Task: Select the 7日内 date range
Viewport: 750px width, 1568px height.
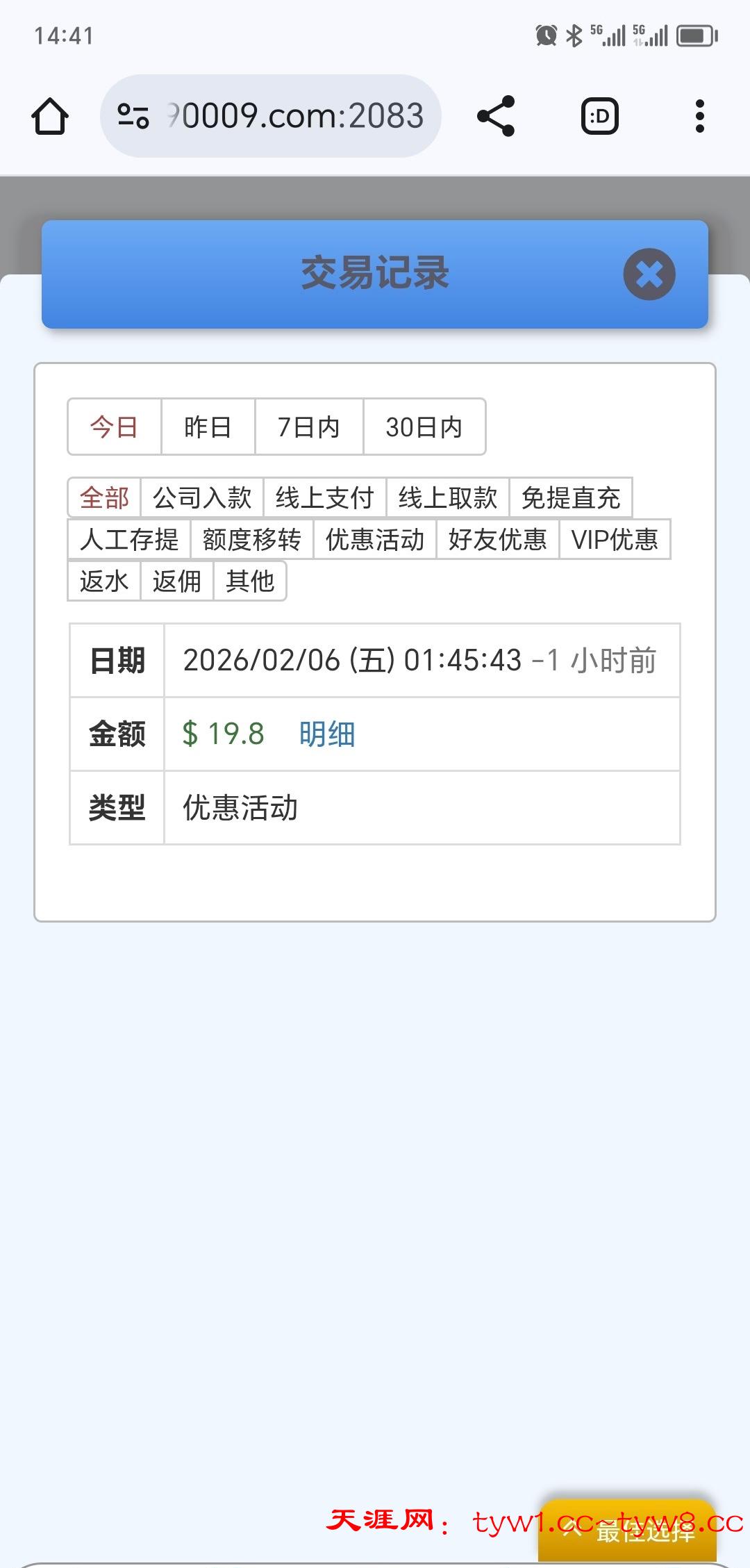Action: 309,427
